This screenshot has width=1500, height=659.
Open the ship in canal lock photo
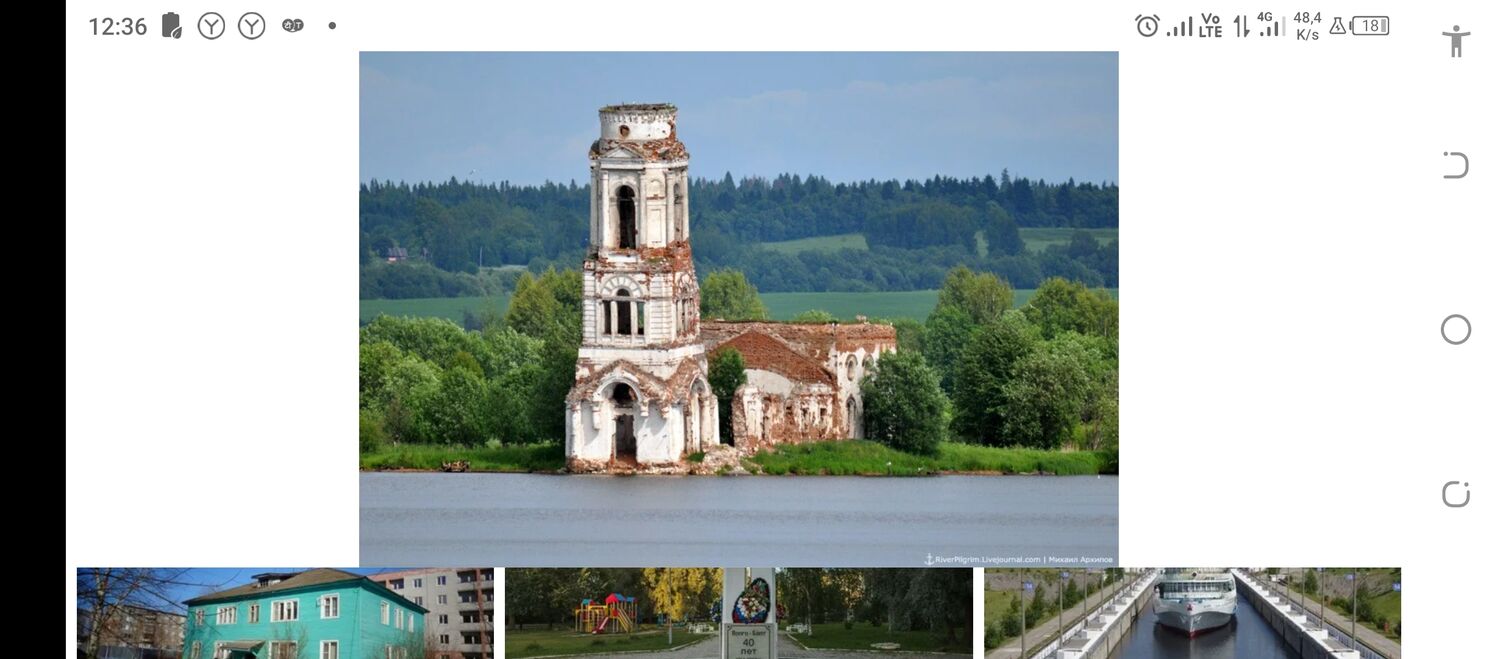pos(1192,613)
